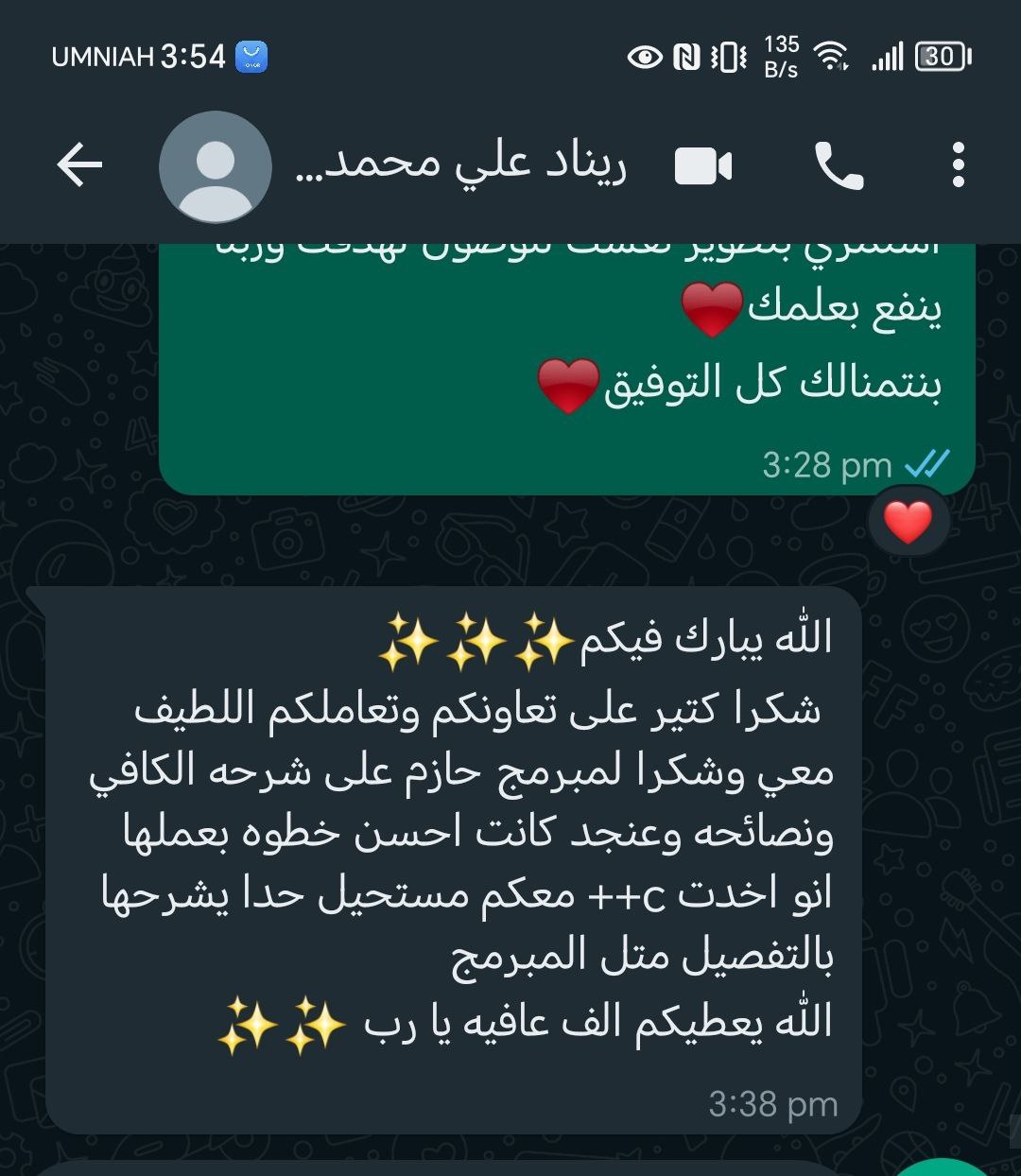This screenshot has width=1021, height=1176.
Task: Start a video call with this contact
Action: point(703,167)
